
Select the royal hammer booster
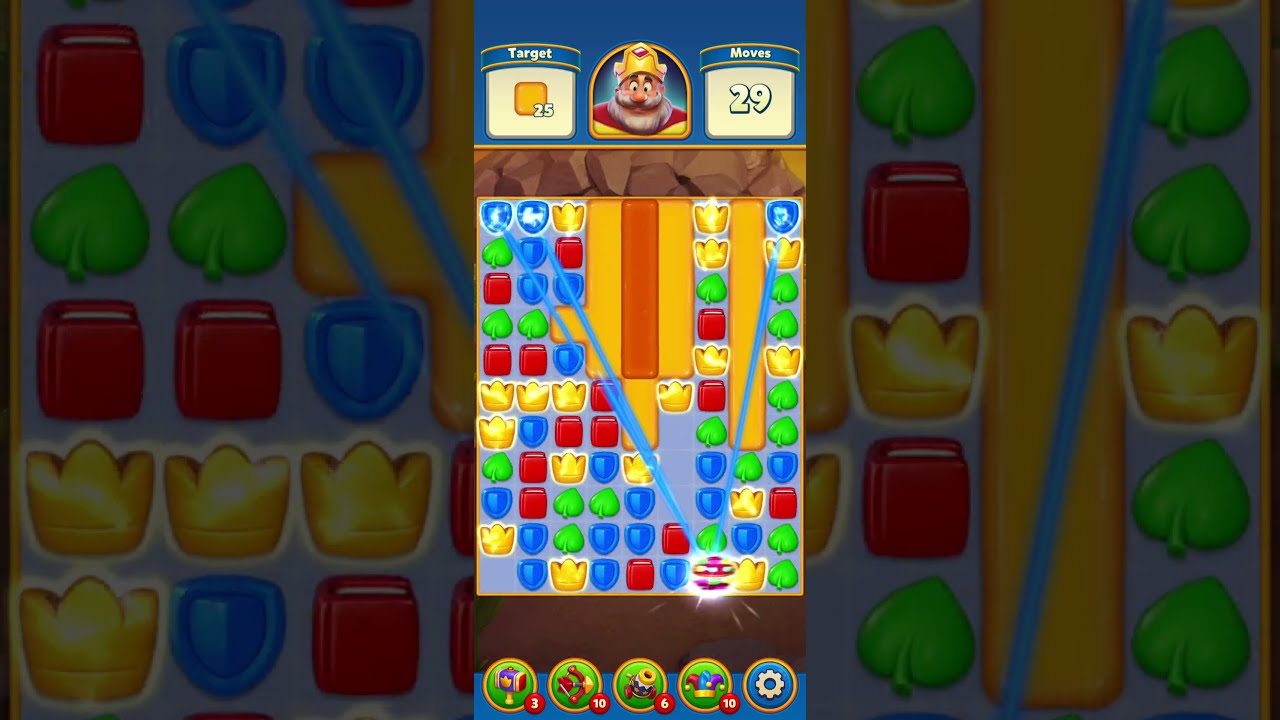pos(510,685)
